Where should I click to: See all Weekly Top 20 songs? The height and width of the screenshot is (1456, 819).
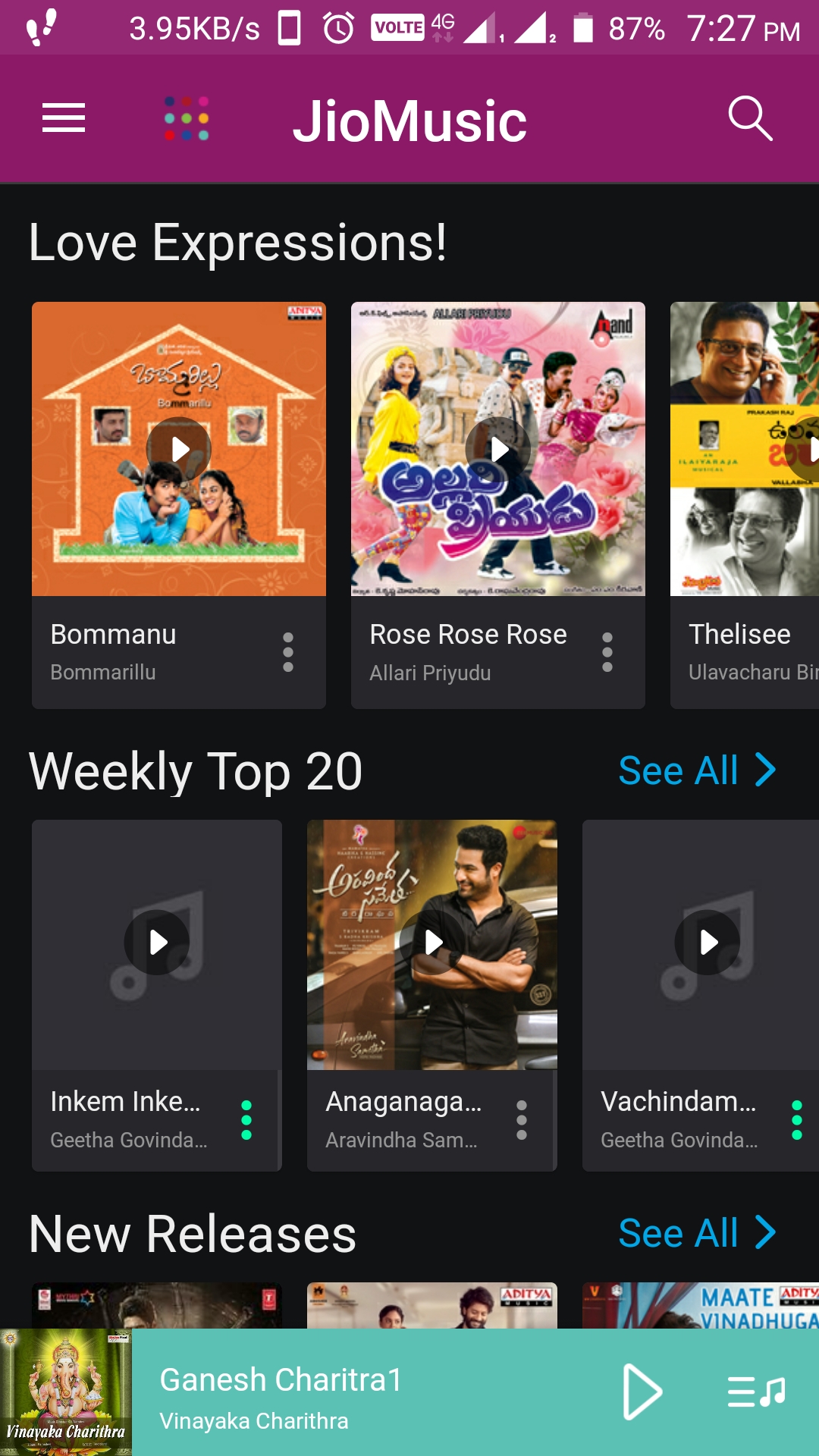point(696,770)
